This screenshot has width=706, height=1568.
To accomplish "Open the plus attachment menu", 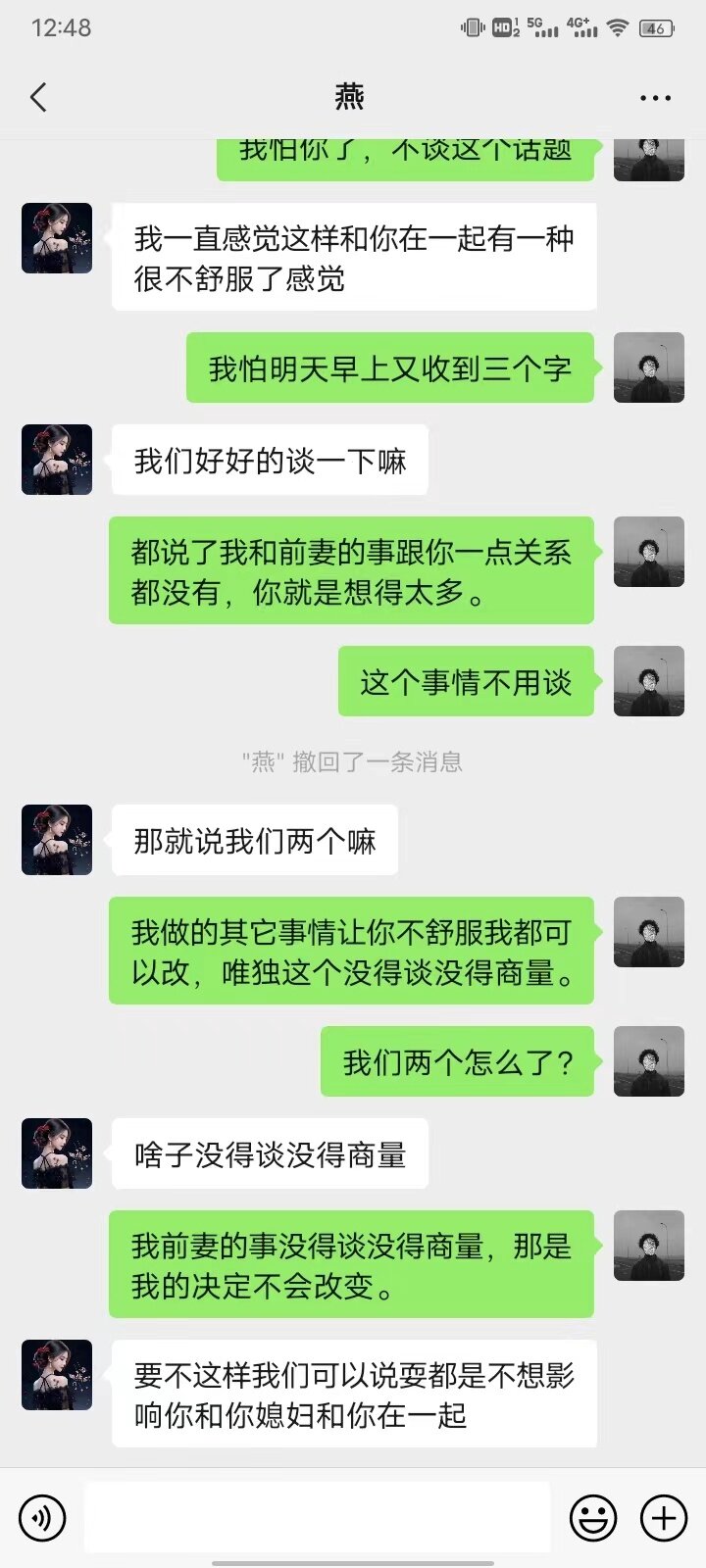I will [x=664, y=1518].
